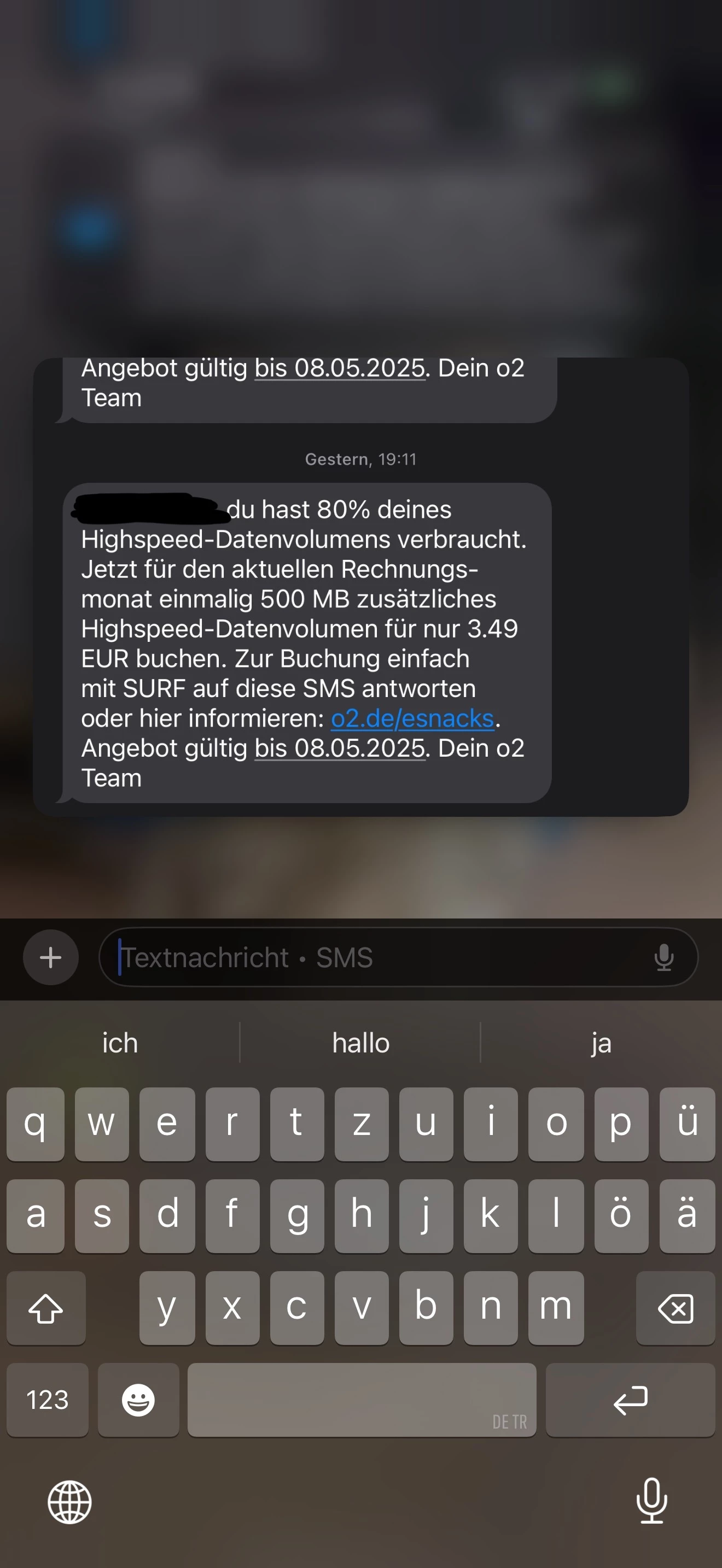Select the "hallo" word suggestion
The height and width of the screenshot is (1568, 722).
360,1043
